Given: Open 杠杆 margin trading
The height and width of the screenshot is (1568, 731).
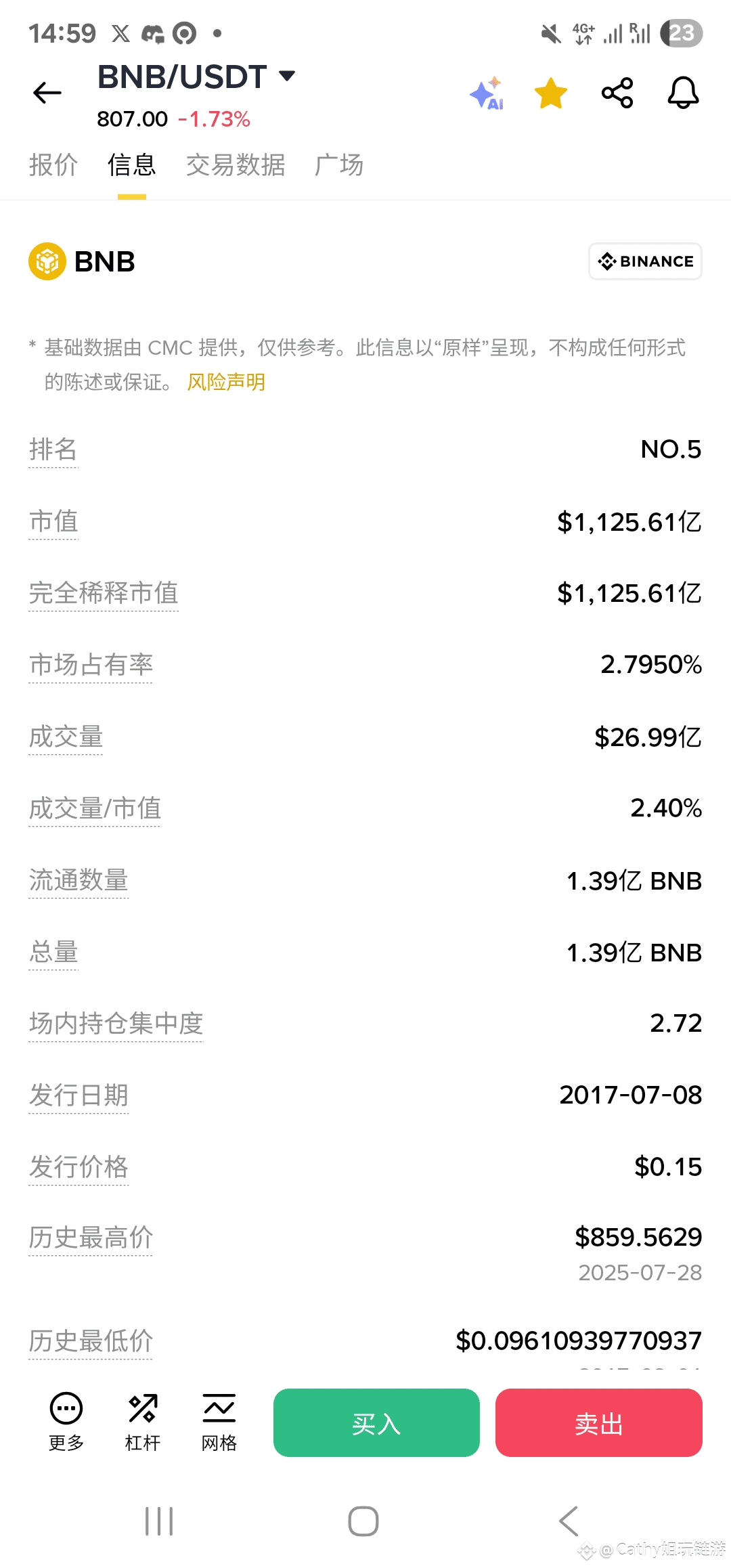Looking at the screenshot, I should (x=143, y=1422).
